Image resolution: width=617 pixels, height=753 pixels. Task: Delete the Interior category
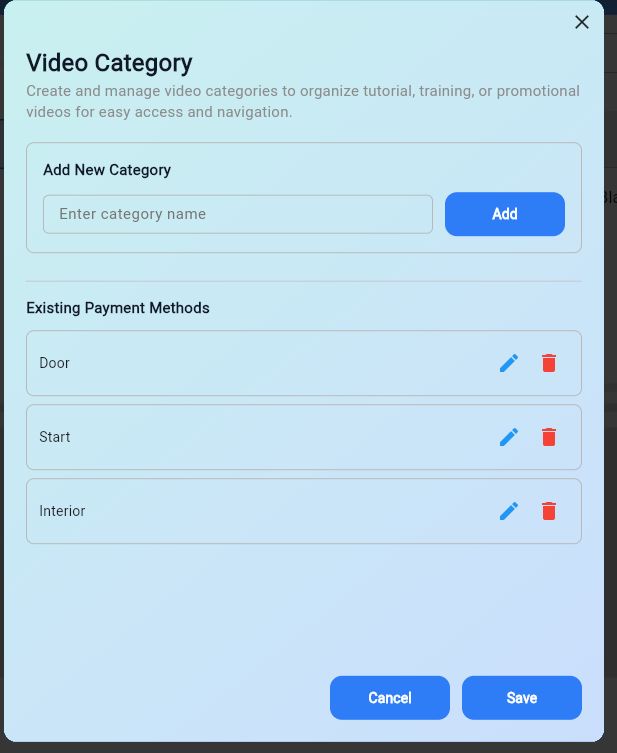pos(548,511)
